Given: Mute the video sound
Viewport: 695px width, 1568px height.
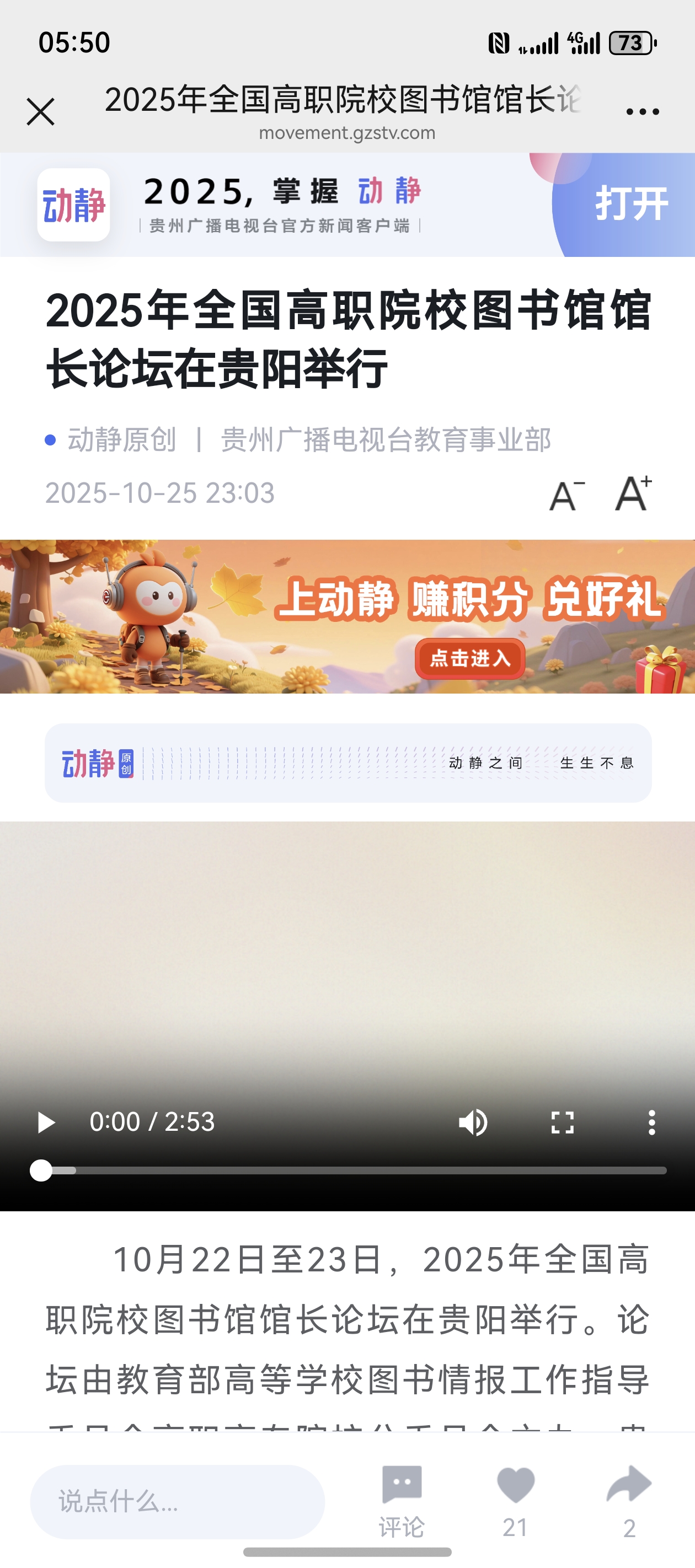Looking at the screenshot, I should pyautogui.click(x=473, y=1123).
